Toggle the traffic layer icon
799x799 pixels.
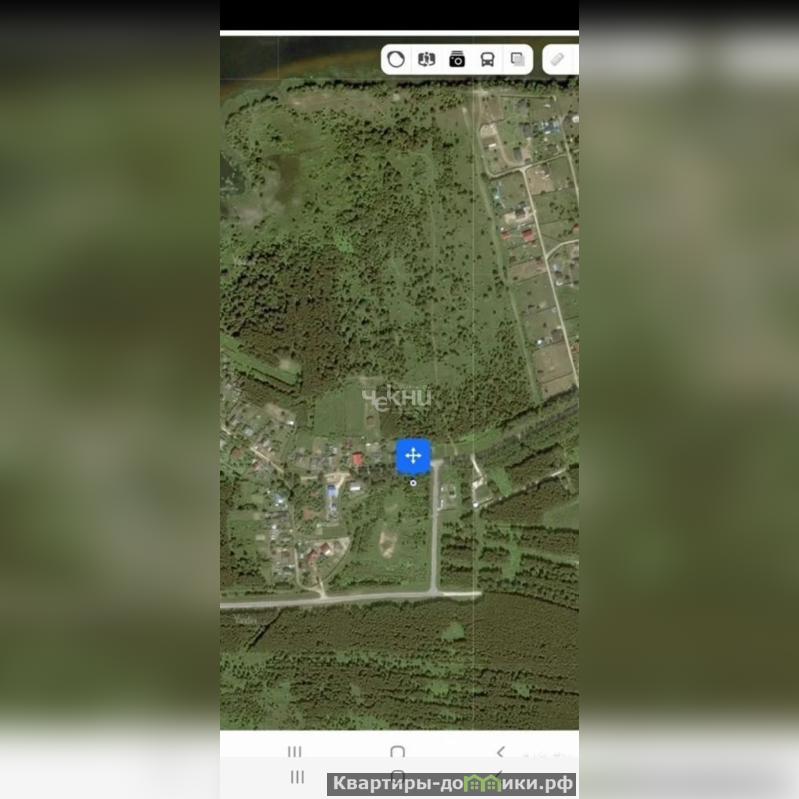point(396,59)
